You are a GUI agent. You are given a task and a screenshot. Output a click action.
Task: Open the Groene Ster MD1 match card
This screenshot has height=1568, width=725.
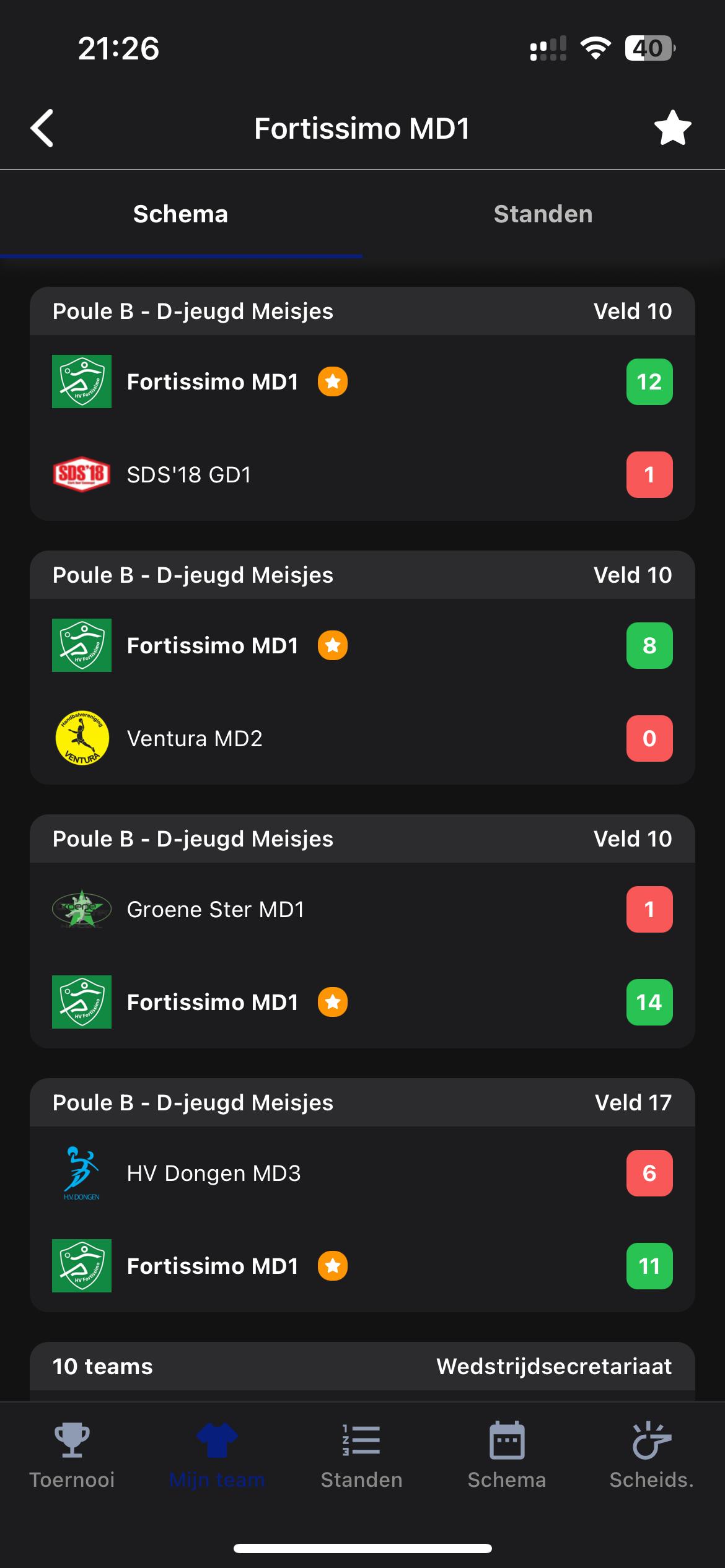click(x=362, y=931)
